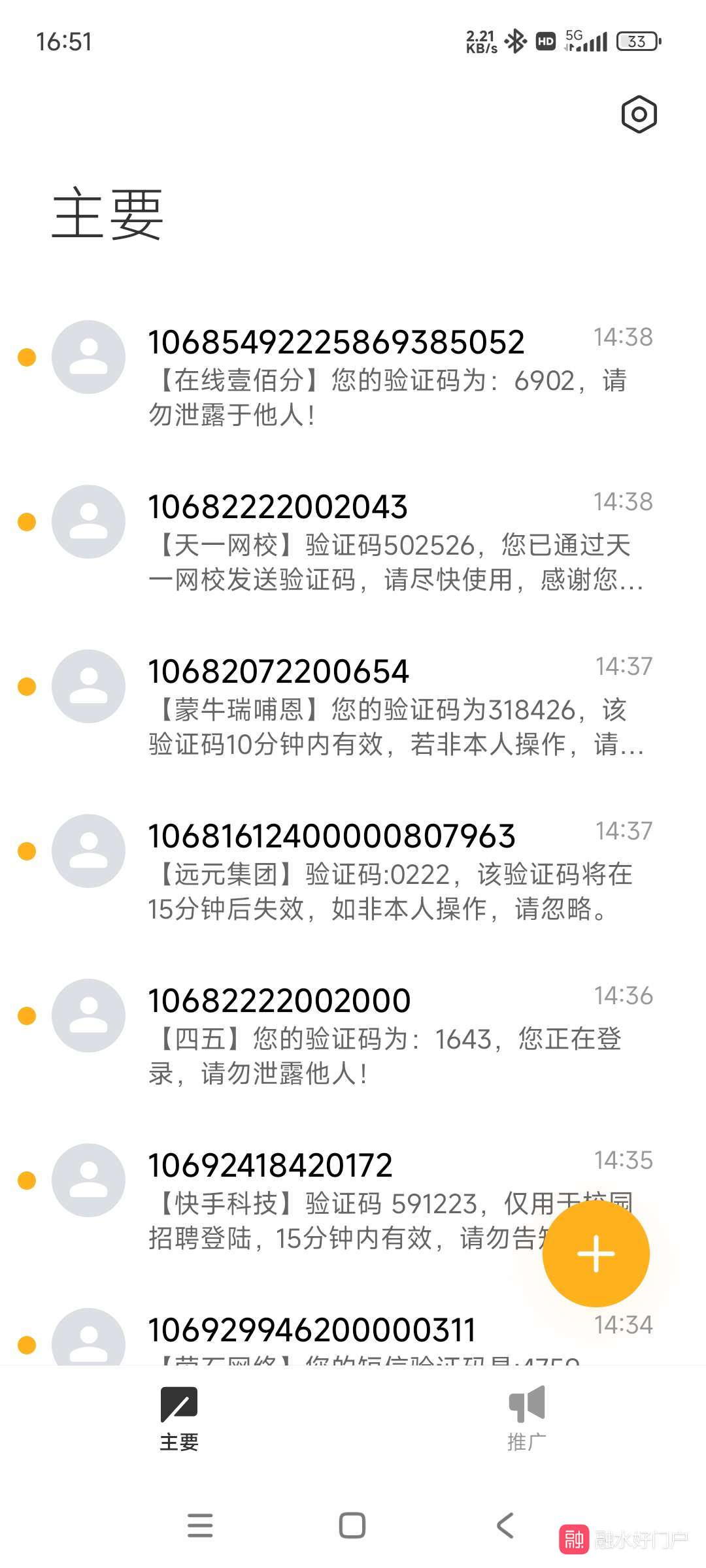Tap the system home button
Image resolution: width=706 pixels, height=1568 pixels.
point(352,1526)
